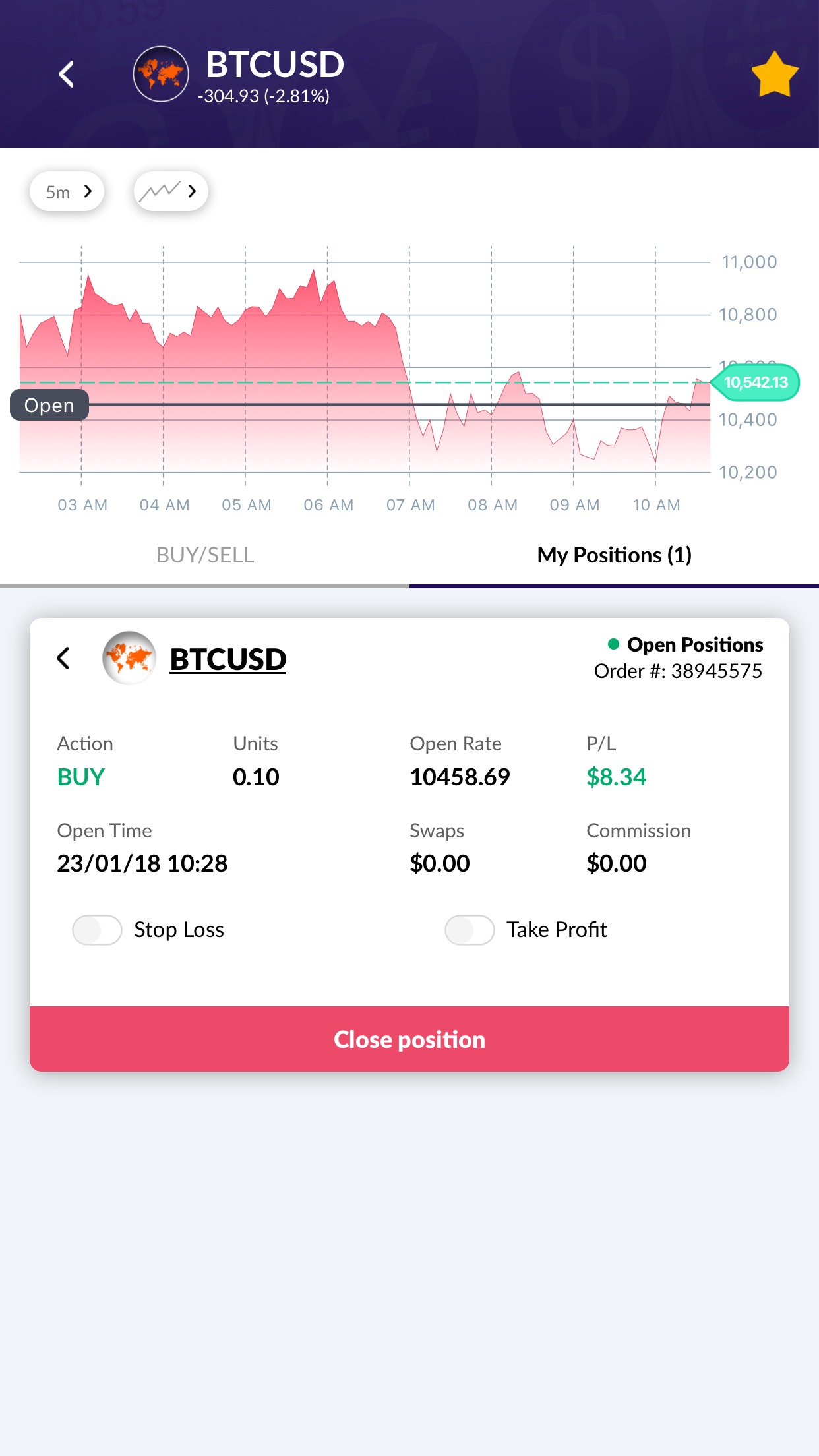The width and height of the screenshot is (819, 1456).
Task: Click the P/L value $8.34
Action: tap(617, 777)
